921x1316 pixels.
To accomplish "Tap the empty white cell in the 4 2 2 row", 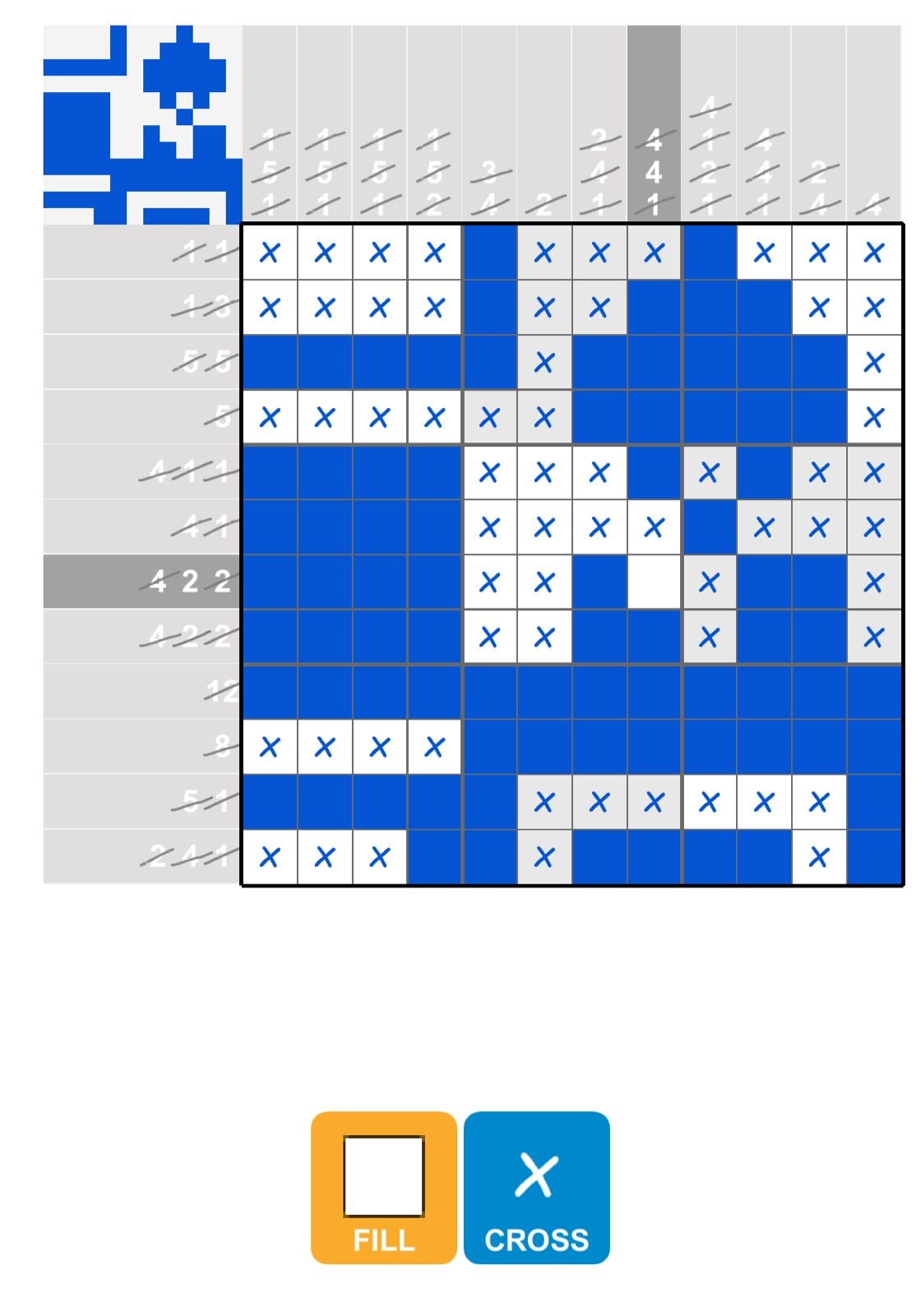I will 654,582.
